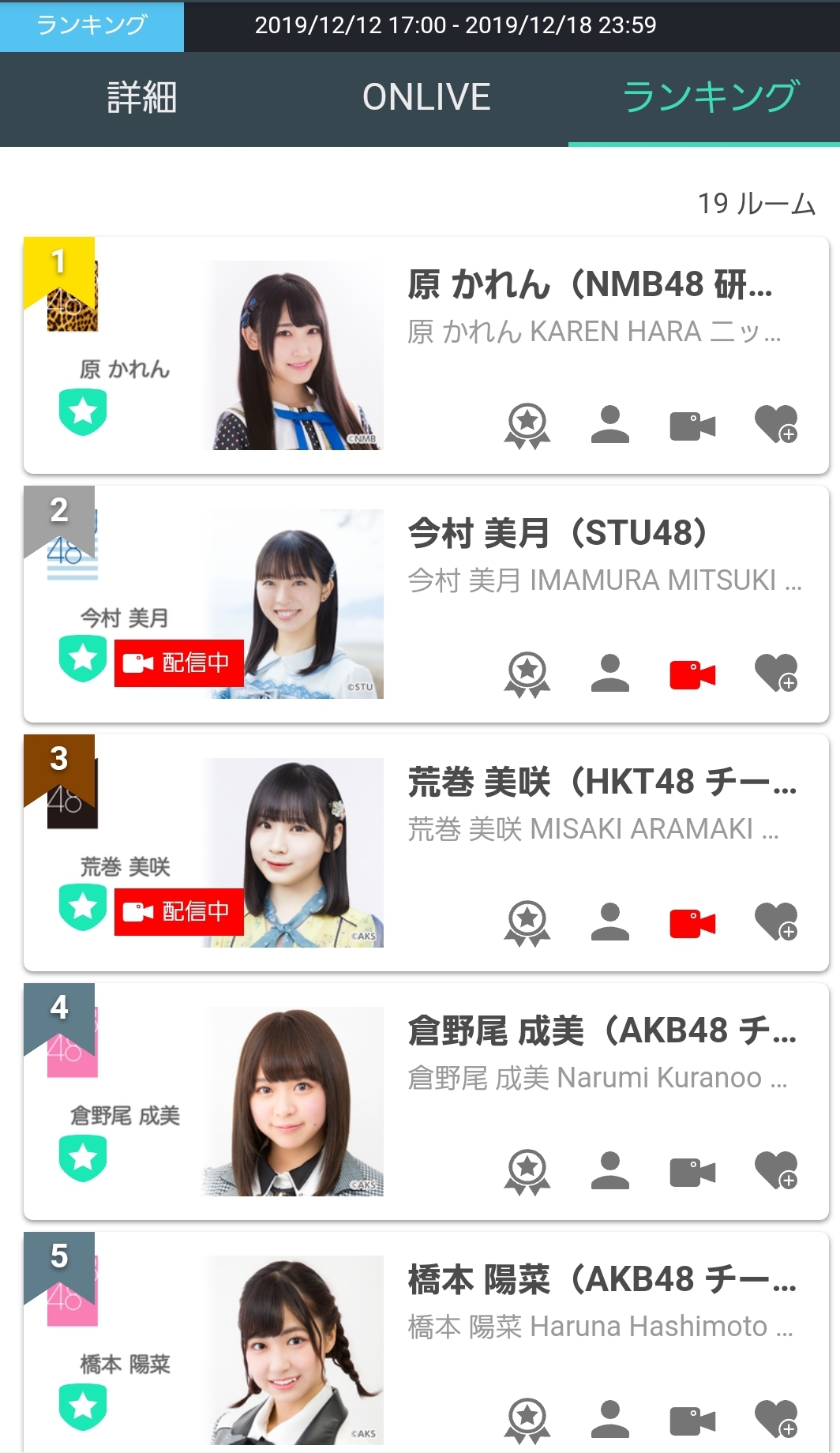Join 荒巻 美咲's live via the red camera icon
This screenshot has height=1453, width=840.
(692, 923)
